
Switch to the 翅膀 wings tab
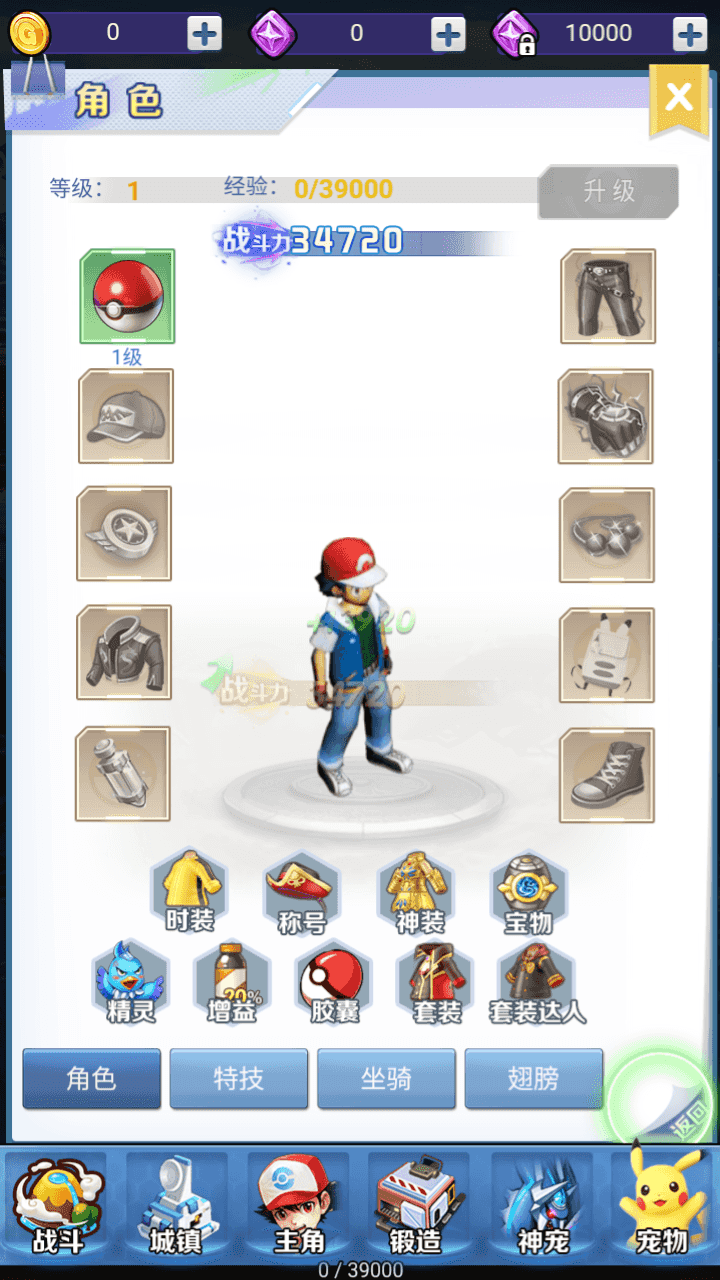534,1079
